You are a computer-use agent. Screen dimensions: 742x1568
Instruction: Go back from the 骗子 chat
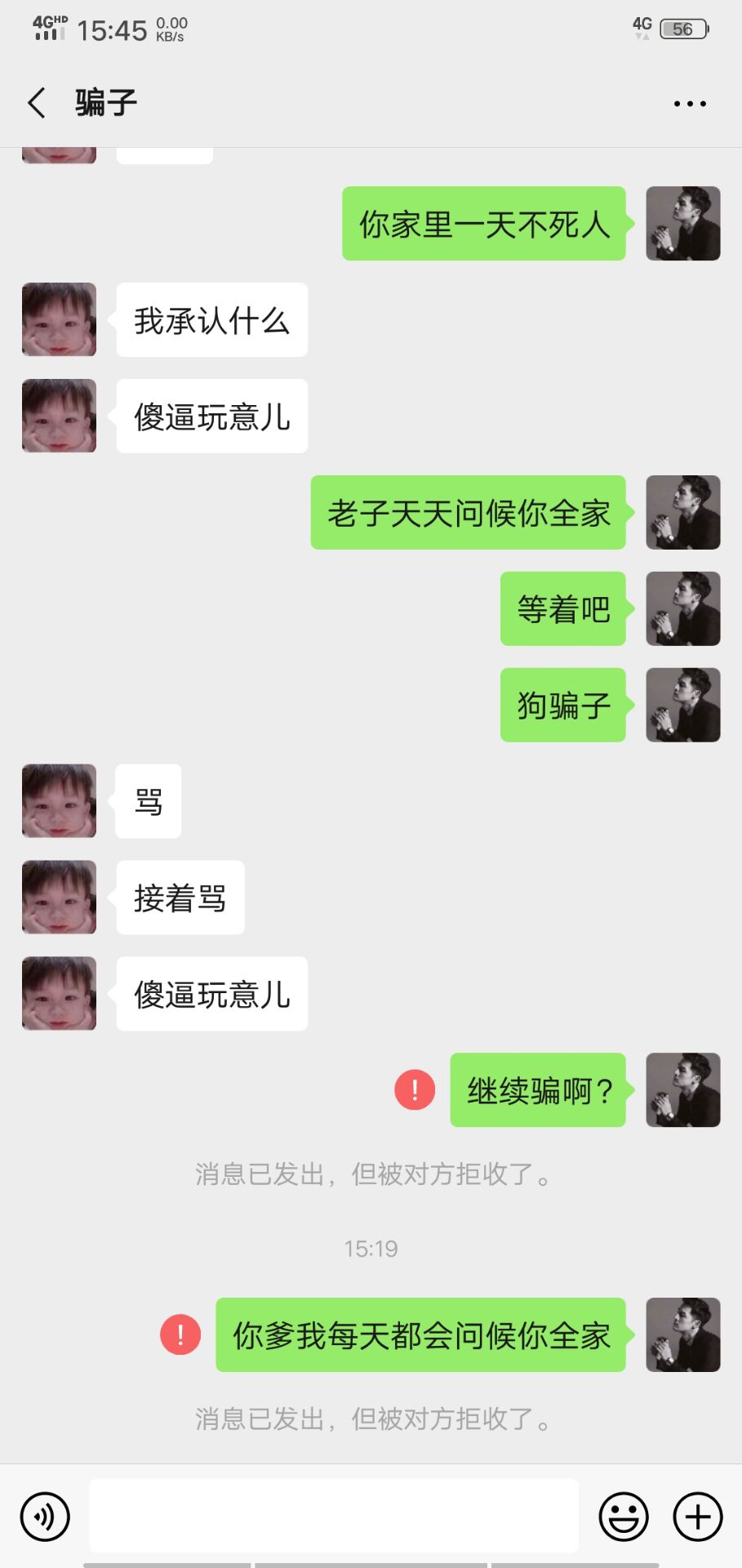[37, 103]
